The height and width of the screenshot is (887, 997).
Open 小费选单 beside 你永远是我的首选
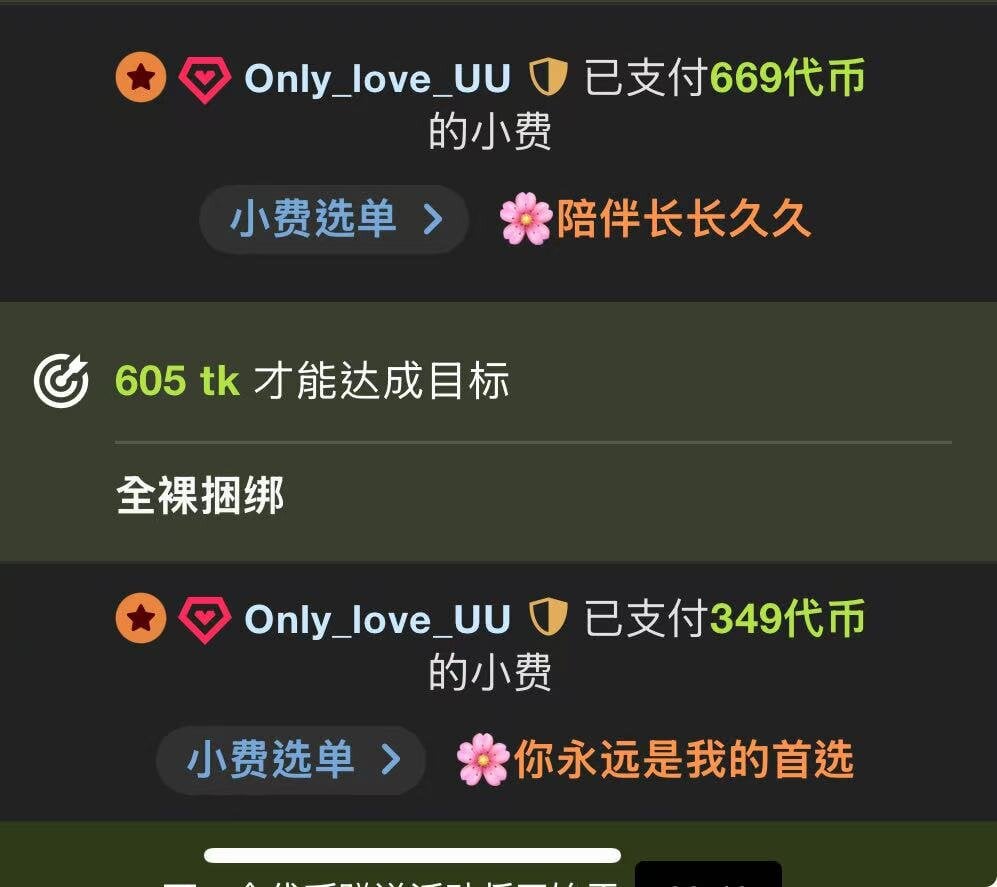(291, 760)
